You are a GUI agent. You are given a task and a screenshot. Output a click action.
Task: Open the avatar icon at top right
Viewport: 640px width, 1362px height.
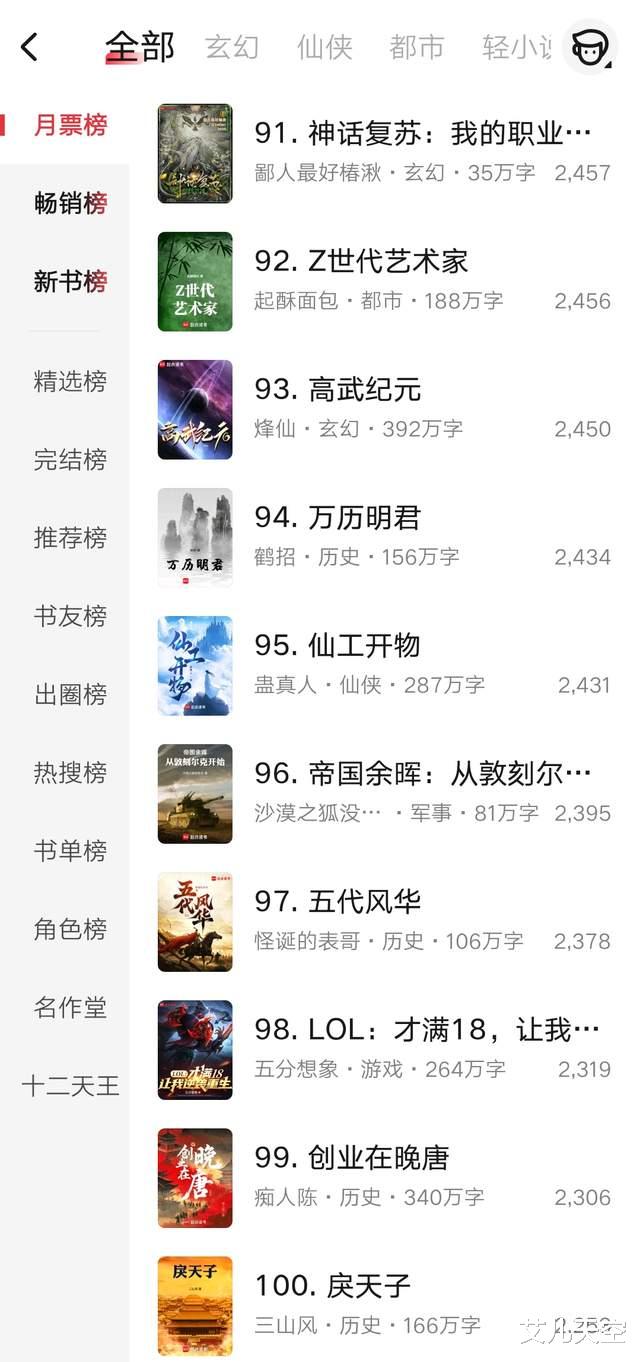pos(590,47)
